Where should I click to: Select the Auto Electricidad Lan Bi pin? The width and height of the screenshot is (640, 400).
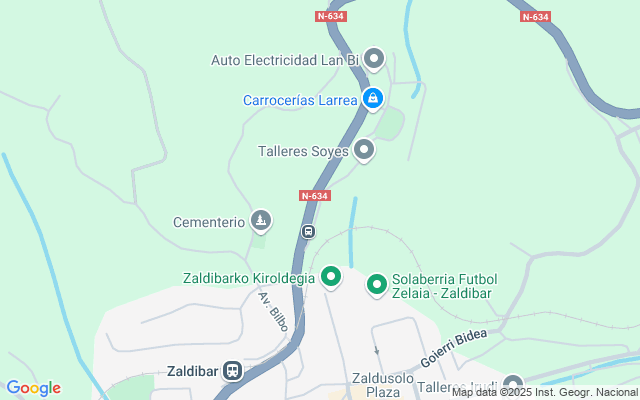click(x=374, y=59)
